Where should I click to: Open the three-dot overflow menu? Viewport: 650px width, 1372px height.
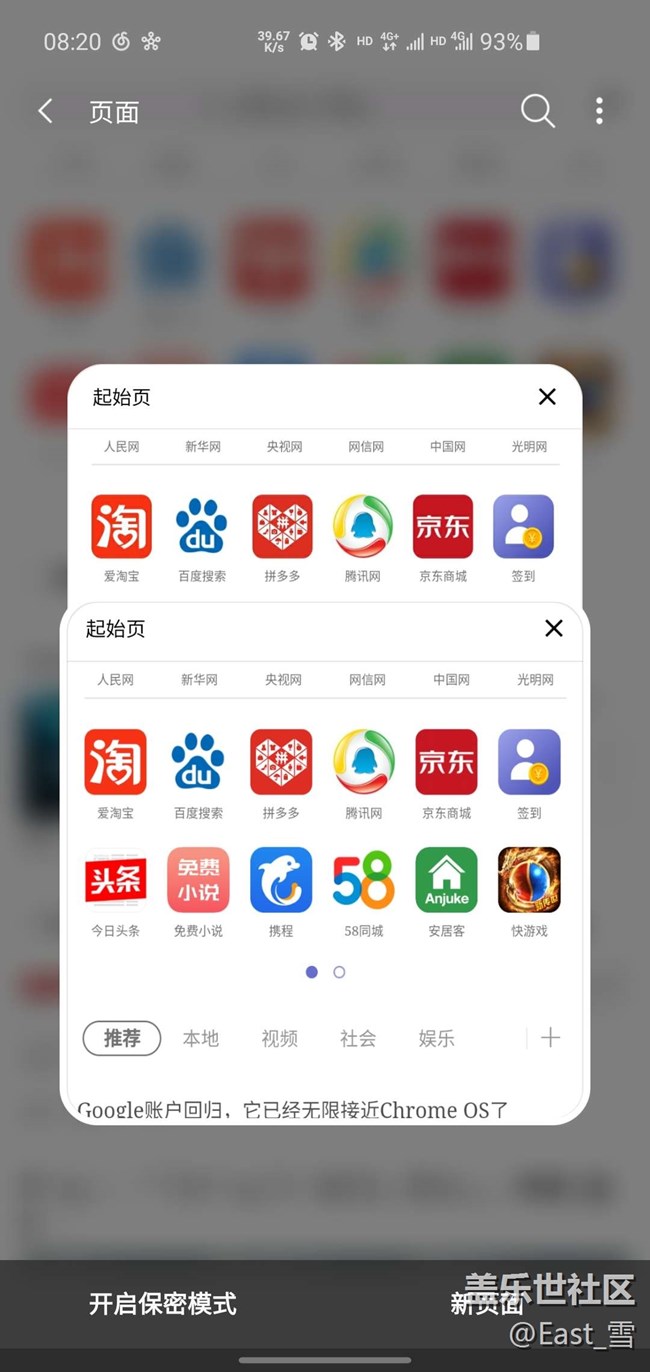(x=599, y=111)
